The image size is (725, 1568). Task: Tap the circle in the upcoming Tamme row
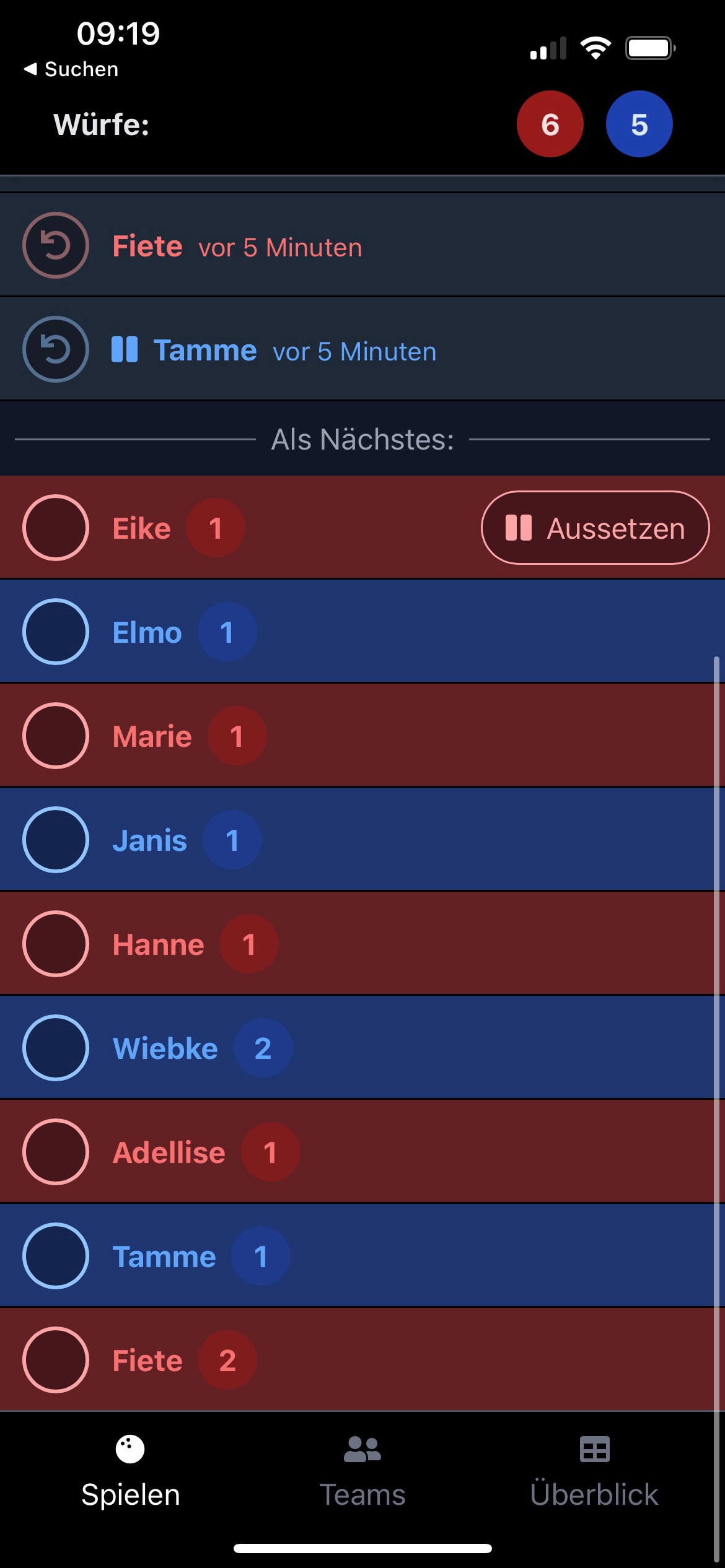[x=56, y=1256]
